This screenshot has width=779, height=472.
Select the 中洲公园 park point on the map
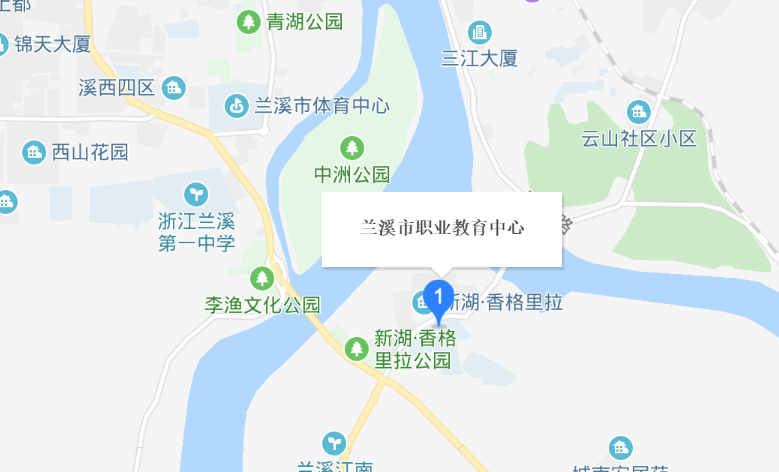pyautogui.click(x=352, y=148)
